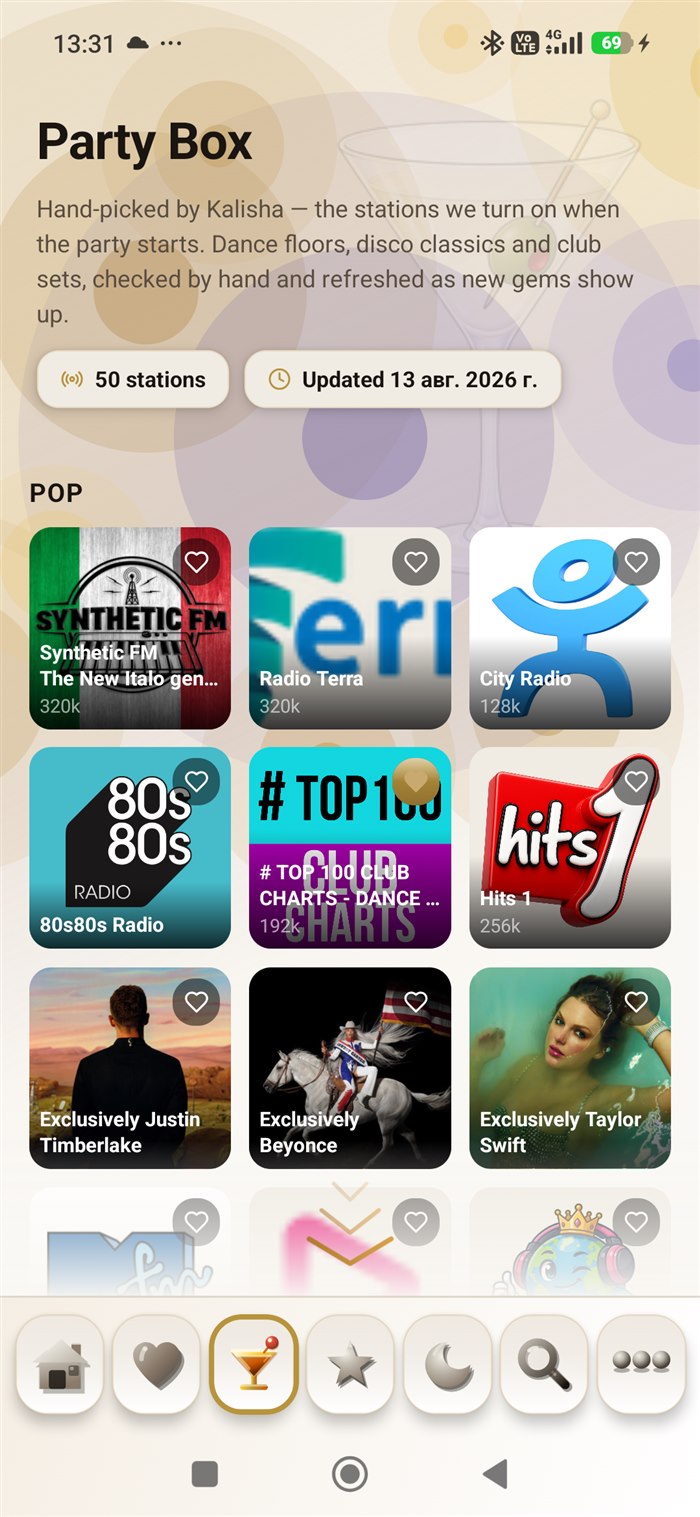The image size is (700, 1517).
Task: Add Exclusively Taylor Swift to favorites
Action: tap(636, 1002)
